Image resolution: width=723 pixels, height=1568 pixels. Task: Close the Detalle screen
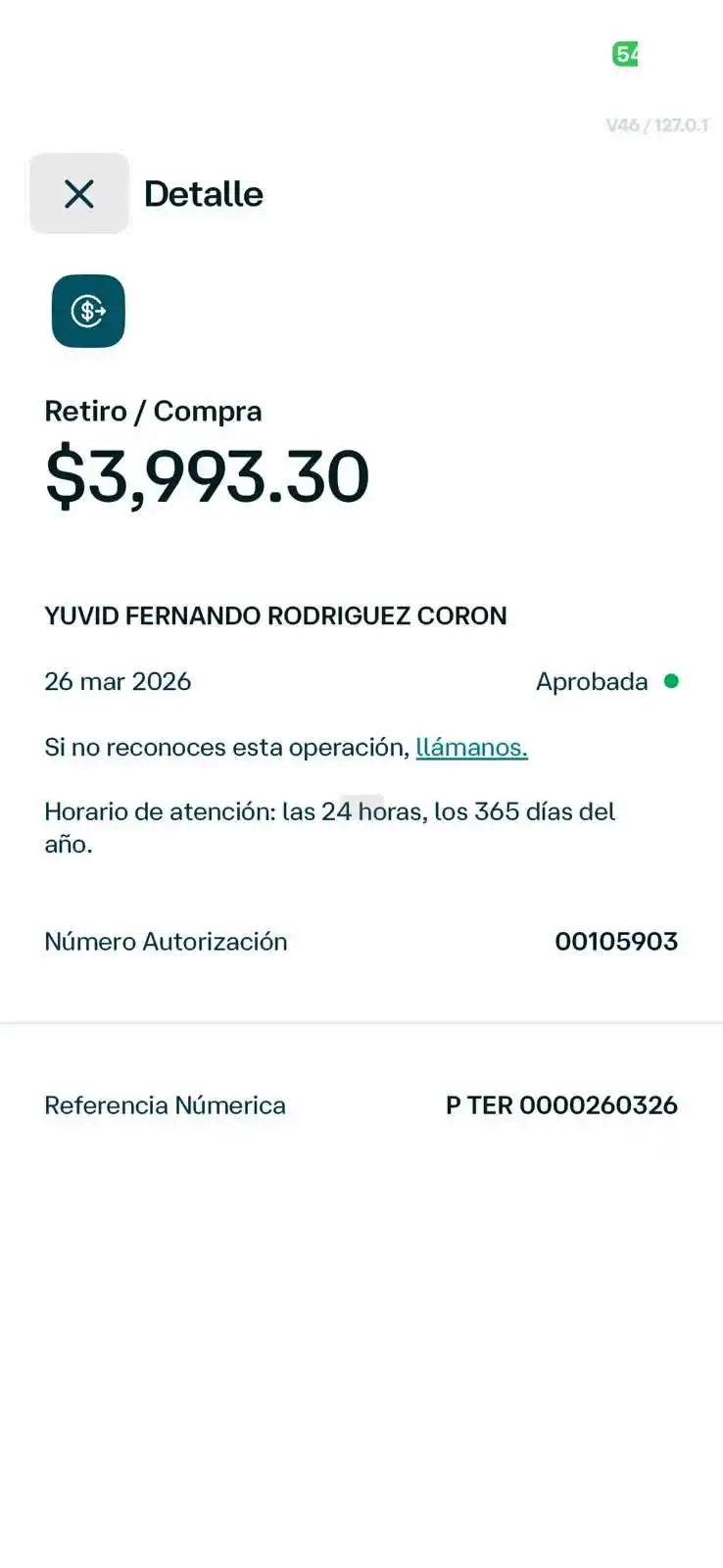point(78,193)
